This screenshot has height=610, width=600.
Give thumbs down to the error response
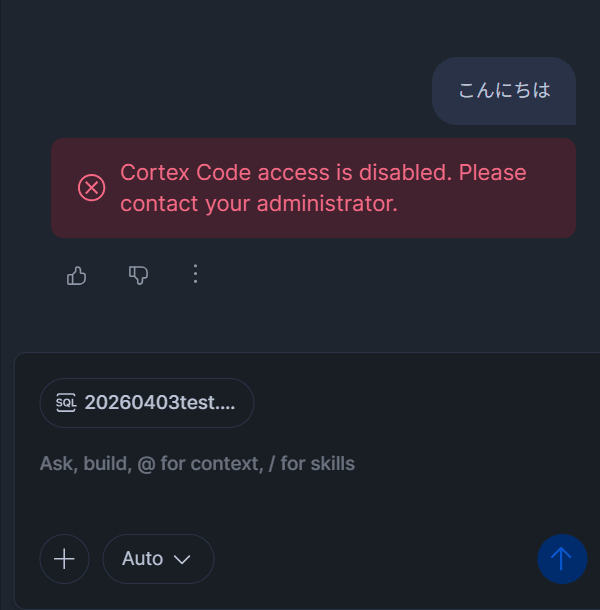tap(138, 275)
